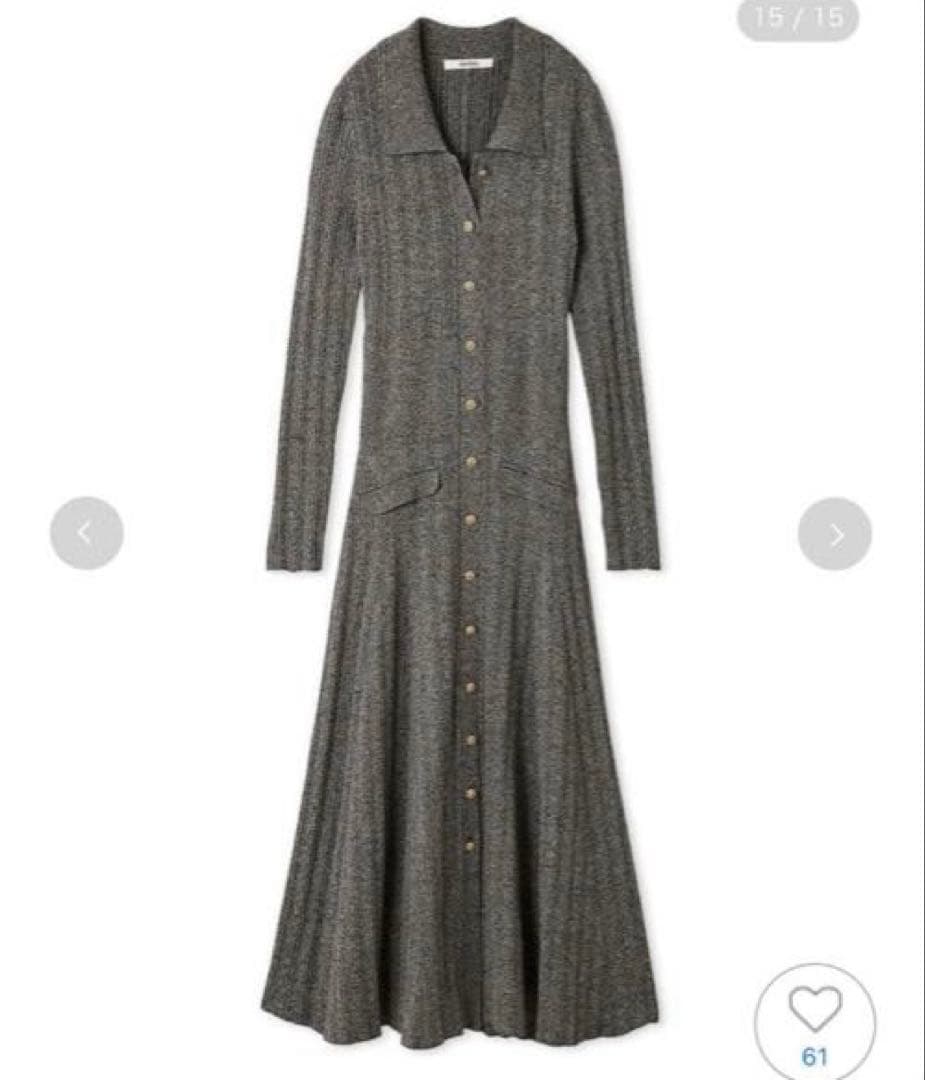925x1080 pixels.
Task: Open the dress photo in full view
Action: point(462,540)
